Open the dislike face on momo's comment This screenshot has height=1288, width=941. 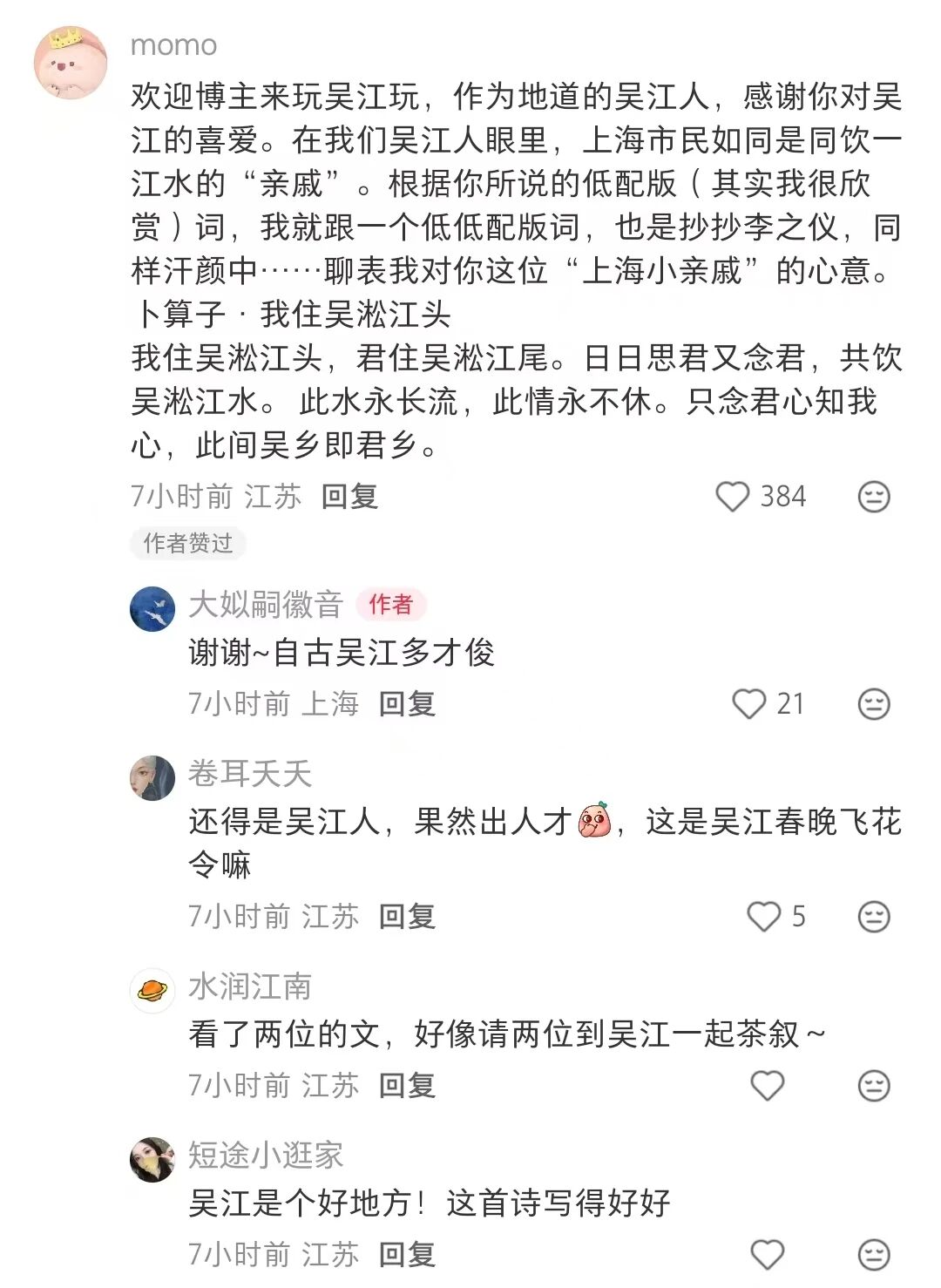click(x=874, y=497)
